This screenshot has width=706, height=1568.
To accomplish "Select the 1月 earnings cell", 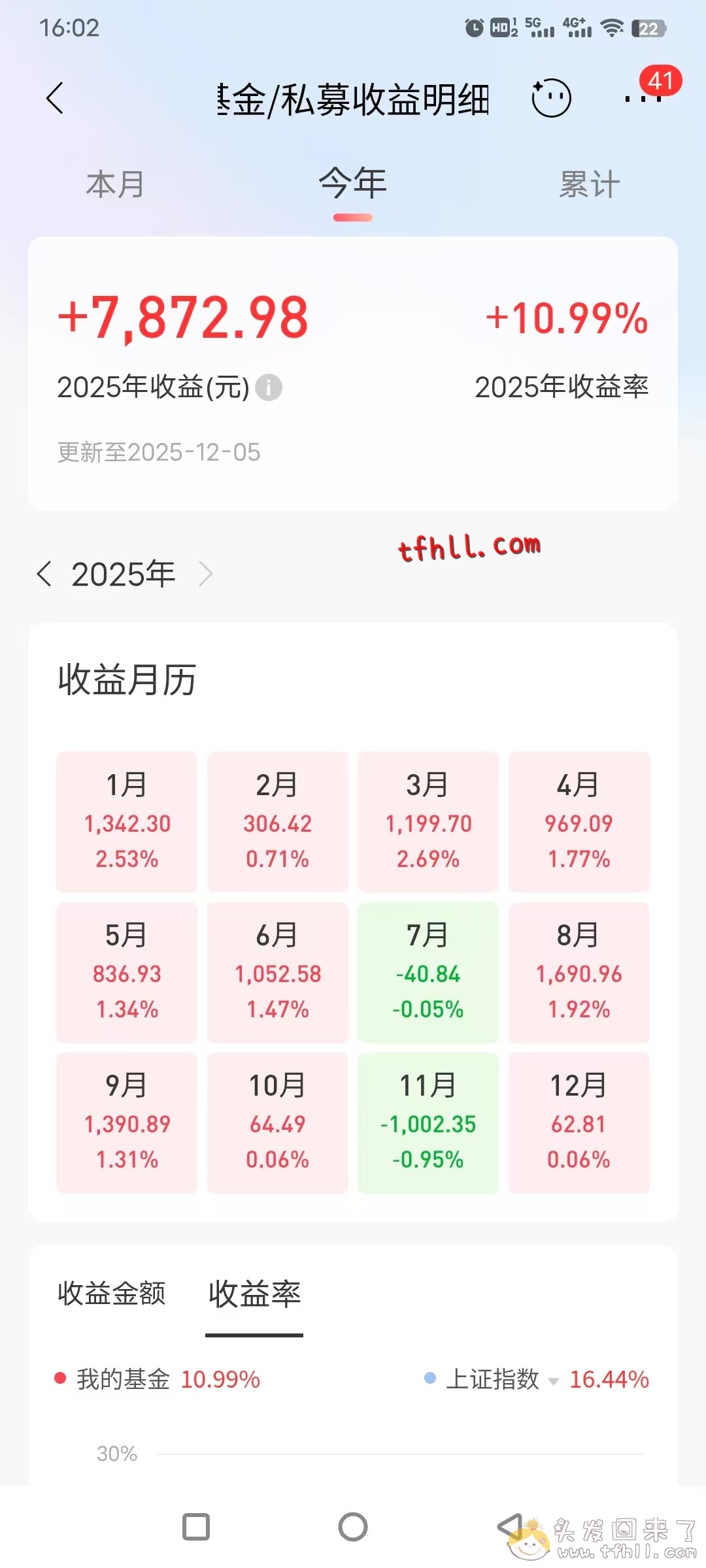I will tap(126, 823).
